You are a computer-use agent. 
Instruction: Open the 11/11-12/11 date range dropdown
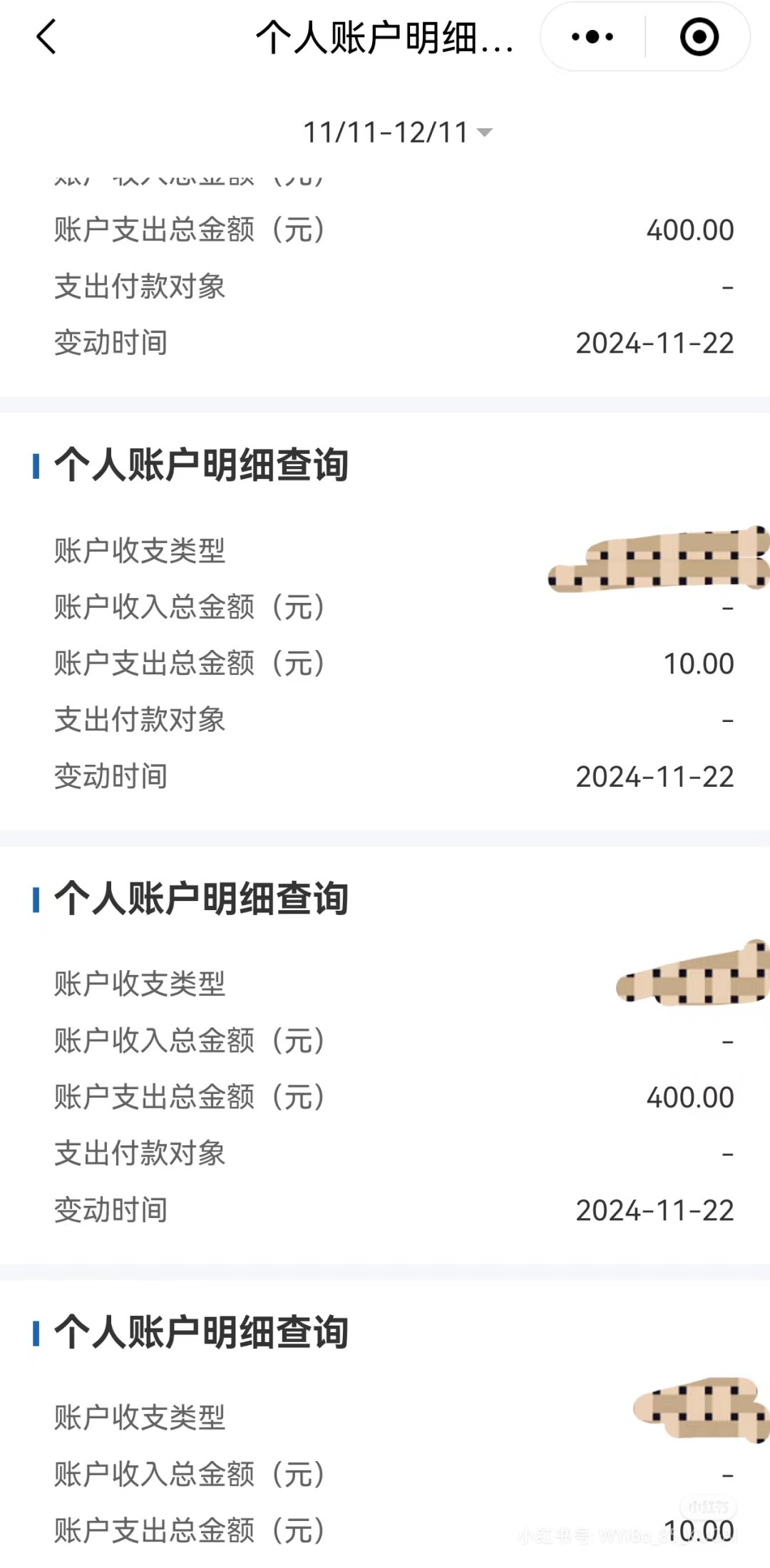(x=396, y=133)
